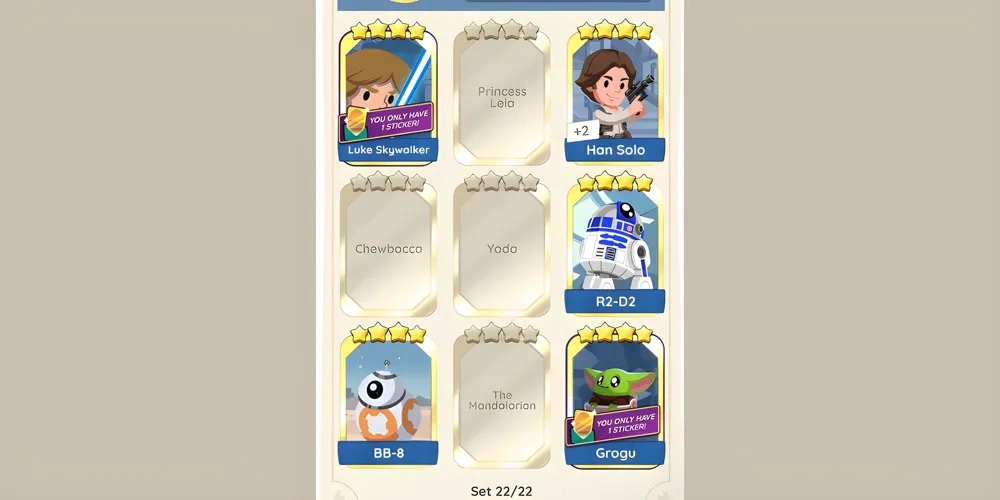The width and height of the screenshot is (1000, 500).
Task: Open the Luke Skywalker sticker card
Action: pyautogui.click(x=388, y=95)
